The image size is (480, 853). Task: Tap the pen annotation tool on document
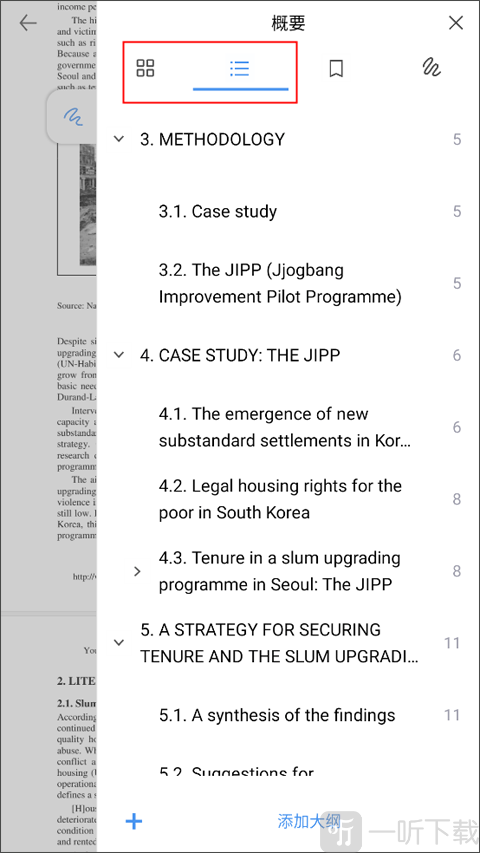coord(72,116)
